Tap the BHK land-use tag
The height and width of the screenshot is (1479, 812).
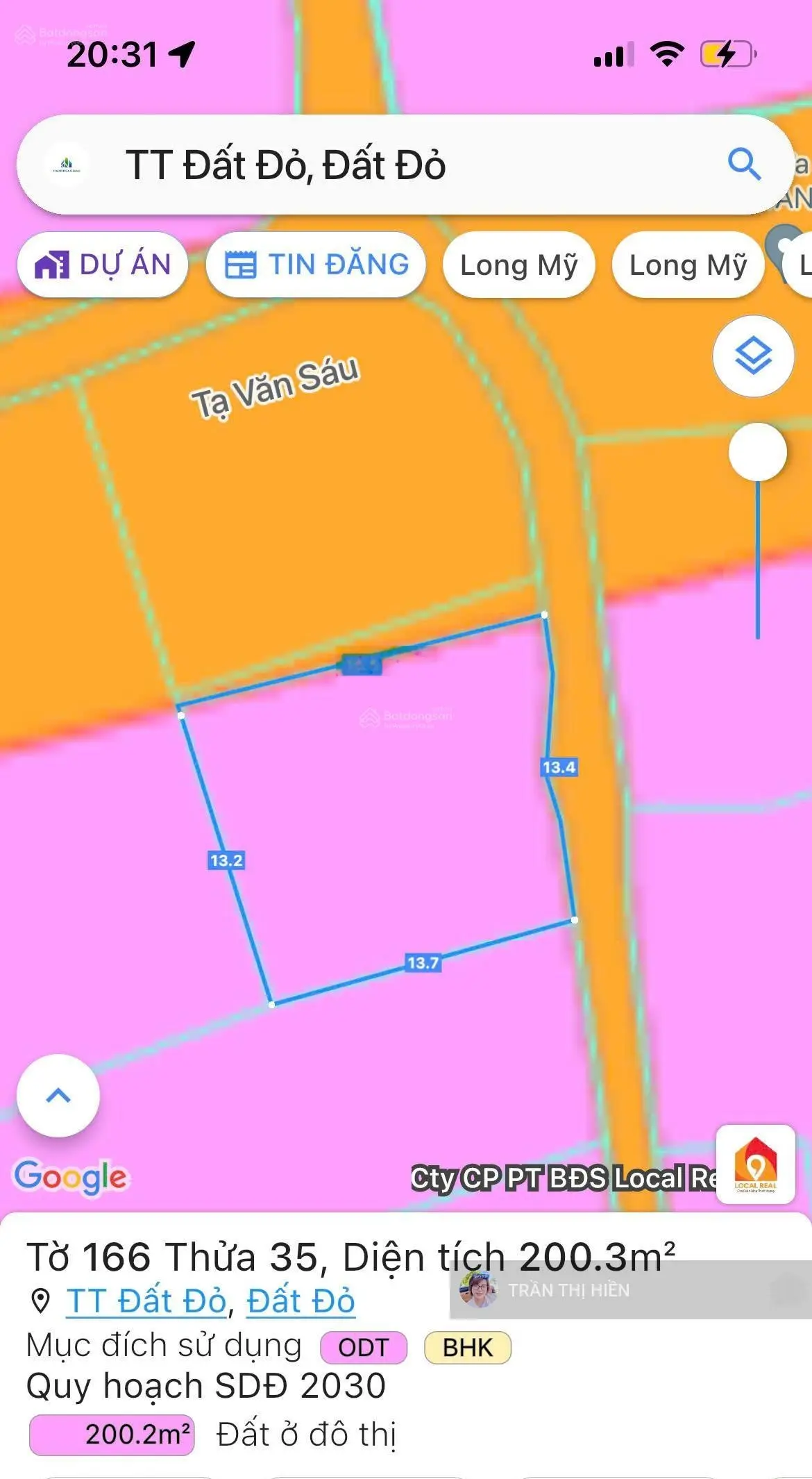pos(468,1348)
